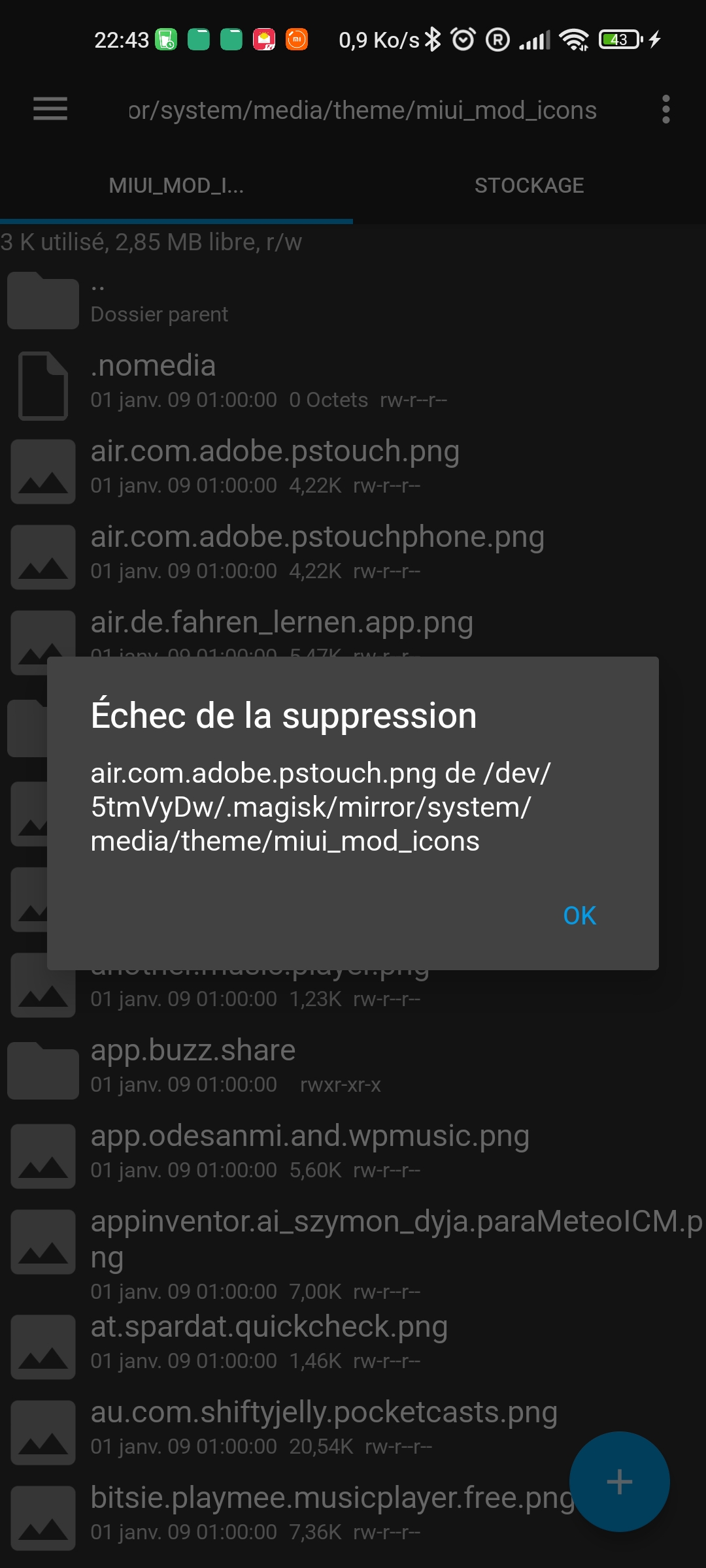Tap the path bar showing miui_mod_icons
Screen dimensions: 706x1568
pos(362,110)
